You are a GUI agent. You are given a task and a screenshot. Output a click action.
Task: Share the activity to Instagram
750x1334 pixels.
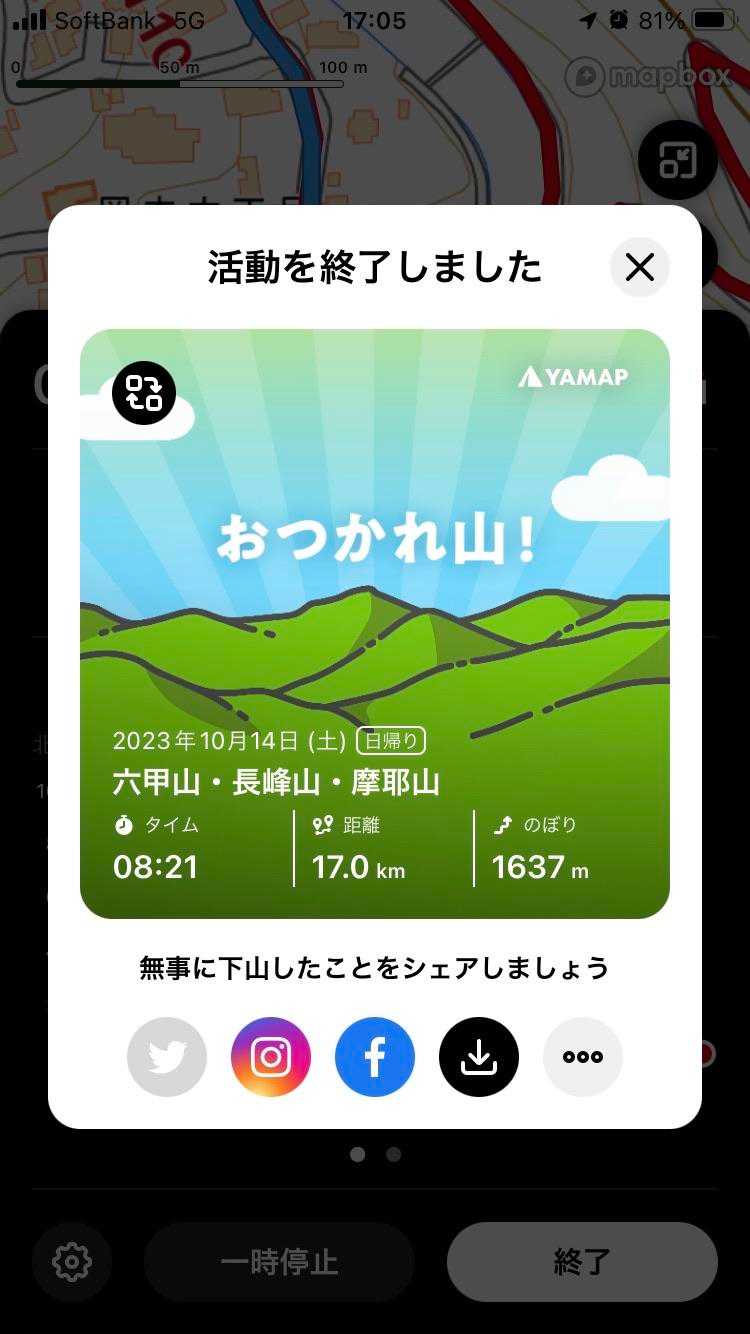click(271, 1057)
